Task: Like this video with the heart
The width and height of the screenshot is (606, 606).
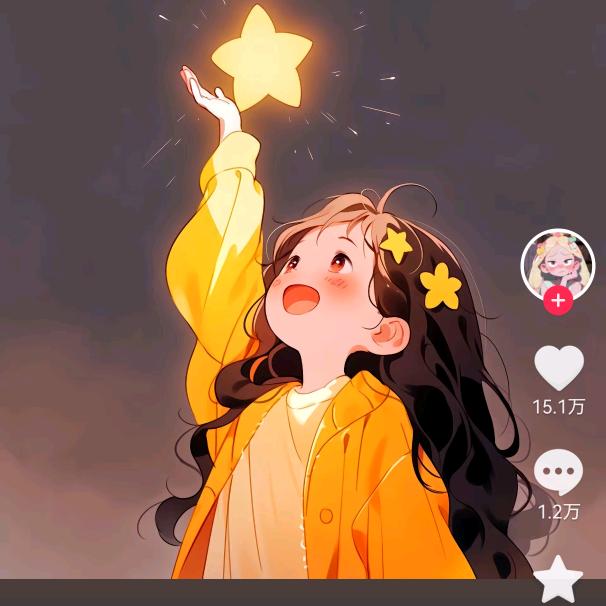Action: click(558, 367)
